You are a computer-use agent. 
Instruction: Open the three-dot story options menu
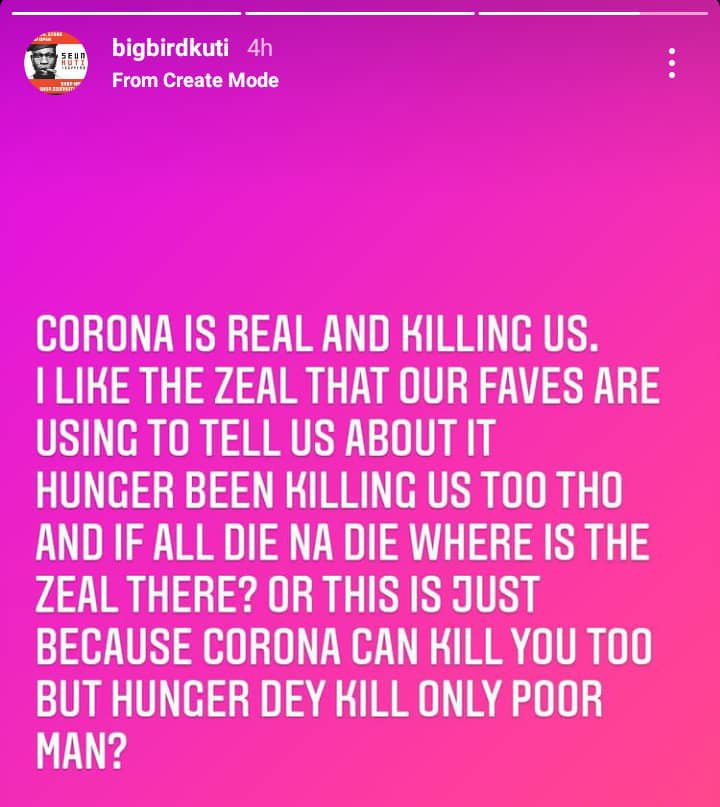pos(672,63)
